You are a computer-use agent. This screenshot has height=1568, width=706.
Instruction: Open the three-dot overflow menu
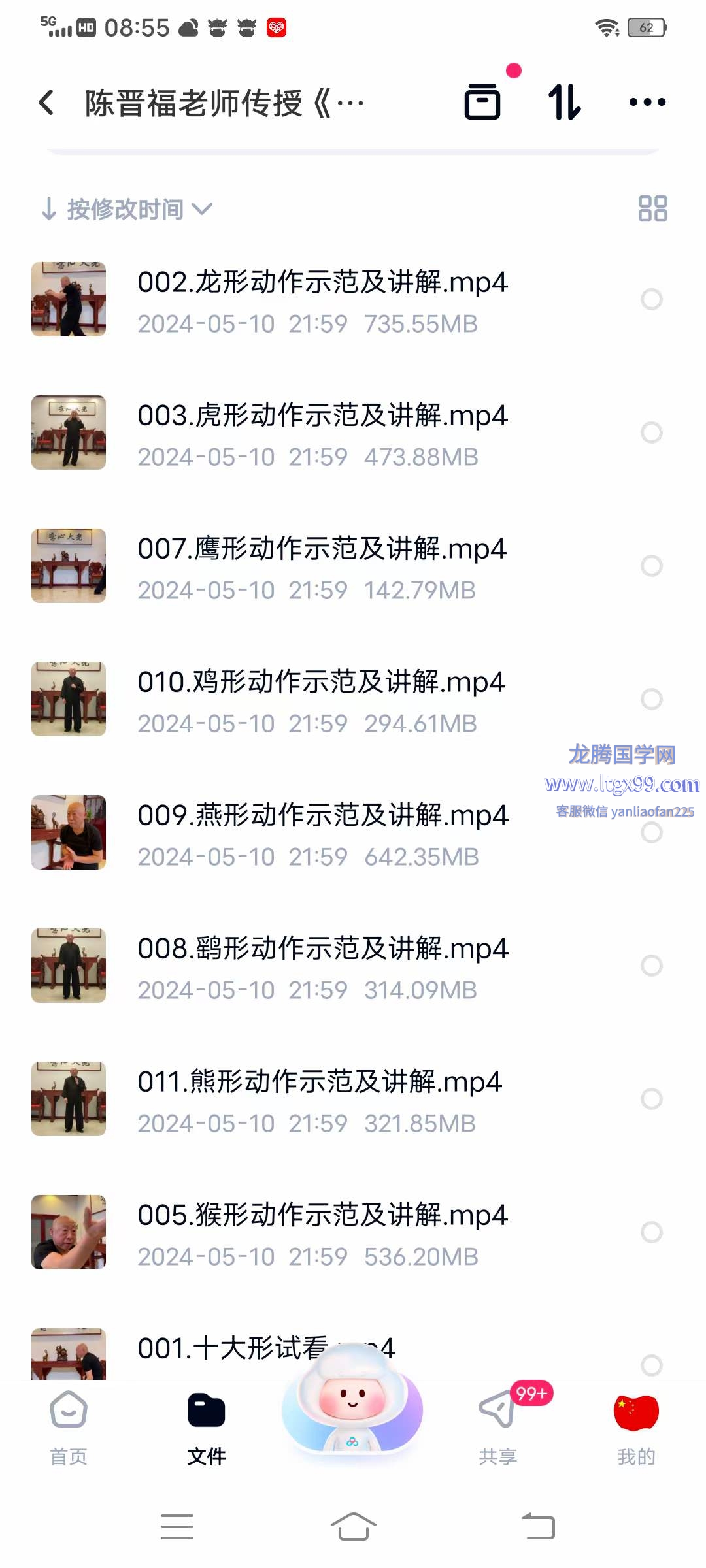coord(647,103)
